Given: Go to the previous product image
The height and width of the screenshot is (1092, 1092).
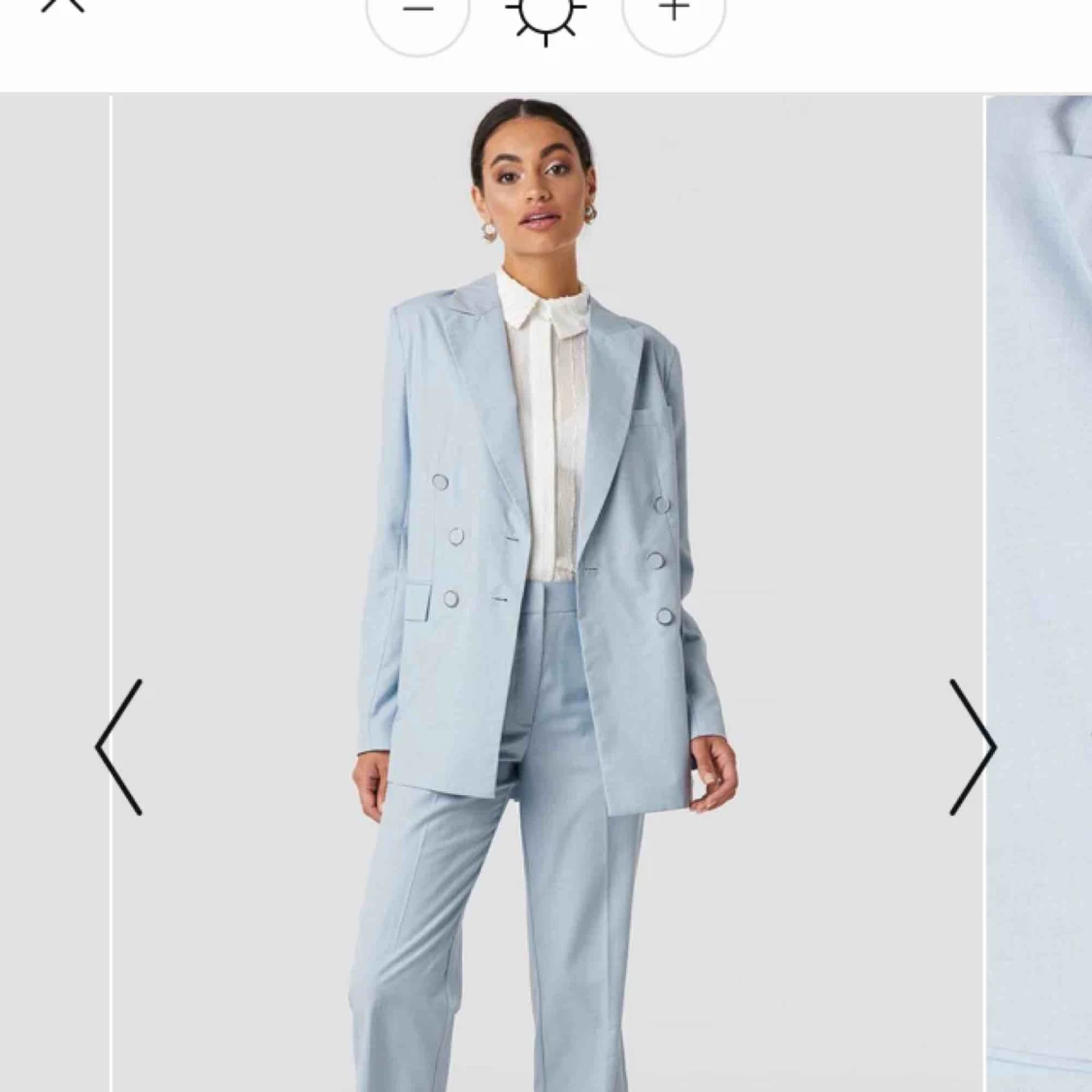Looking at the screenshot, I should point(119,747).
